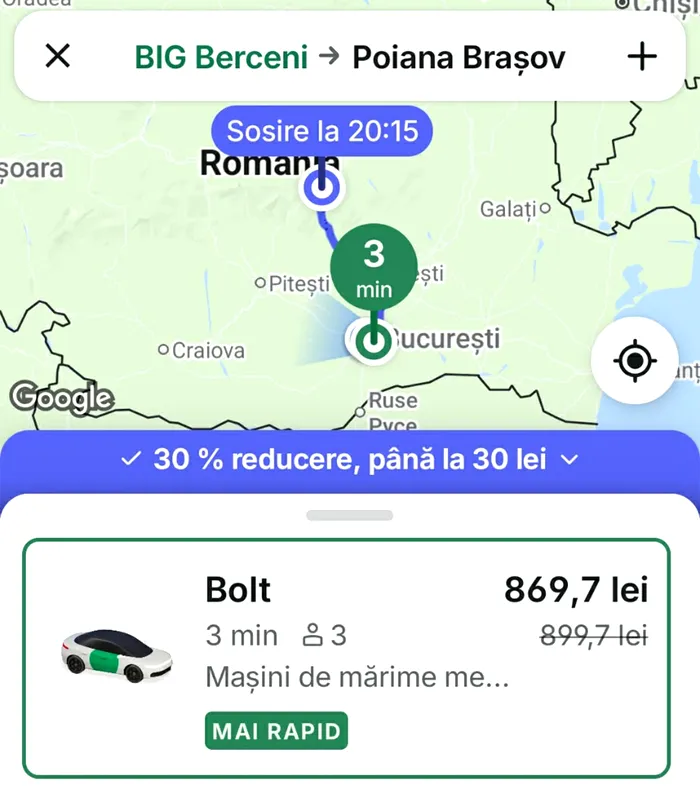The image size is (700, 791).
Task: Close the route selection screen
Action: [x=58, y=57]
